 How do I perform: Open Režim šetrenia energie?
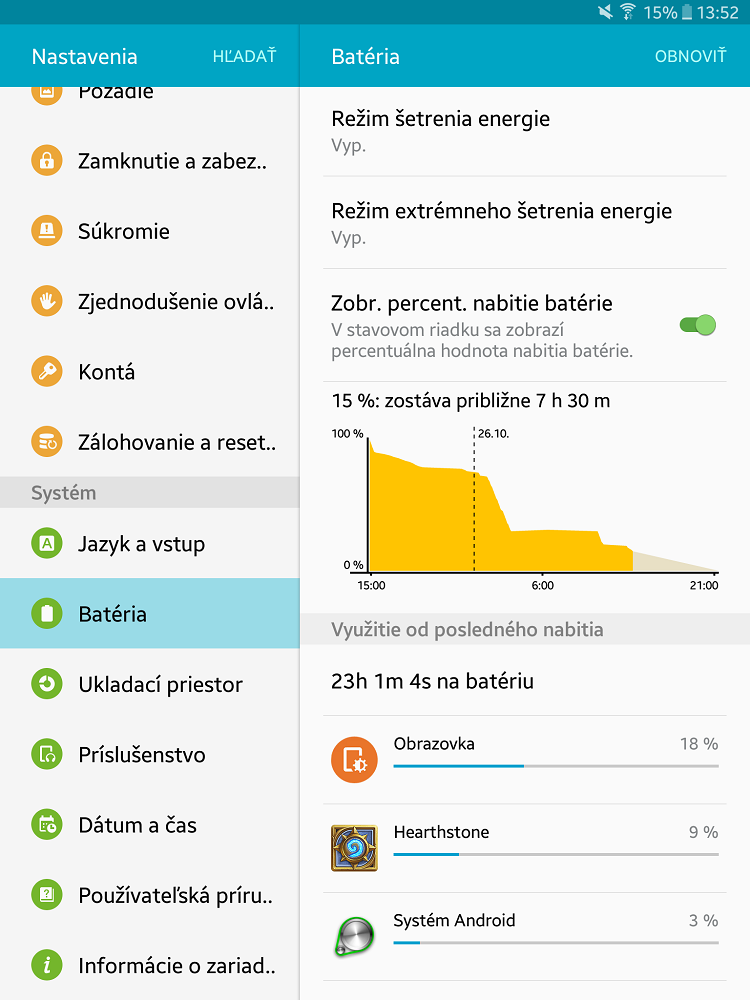click(525, 131)
